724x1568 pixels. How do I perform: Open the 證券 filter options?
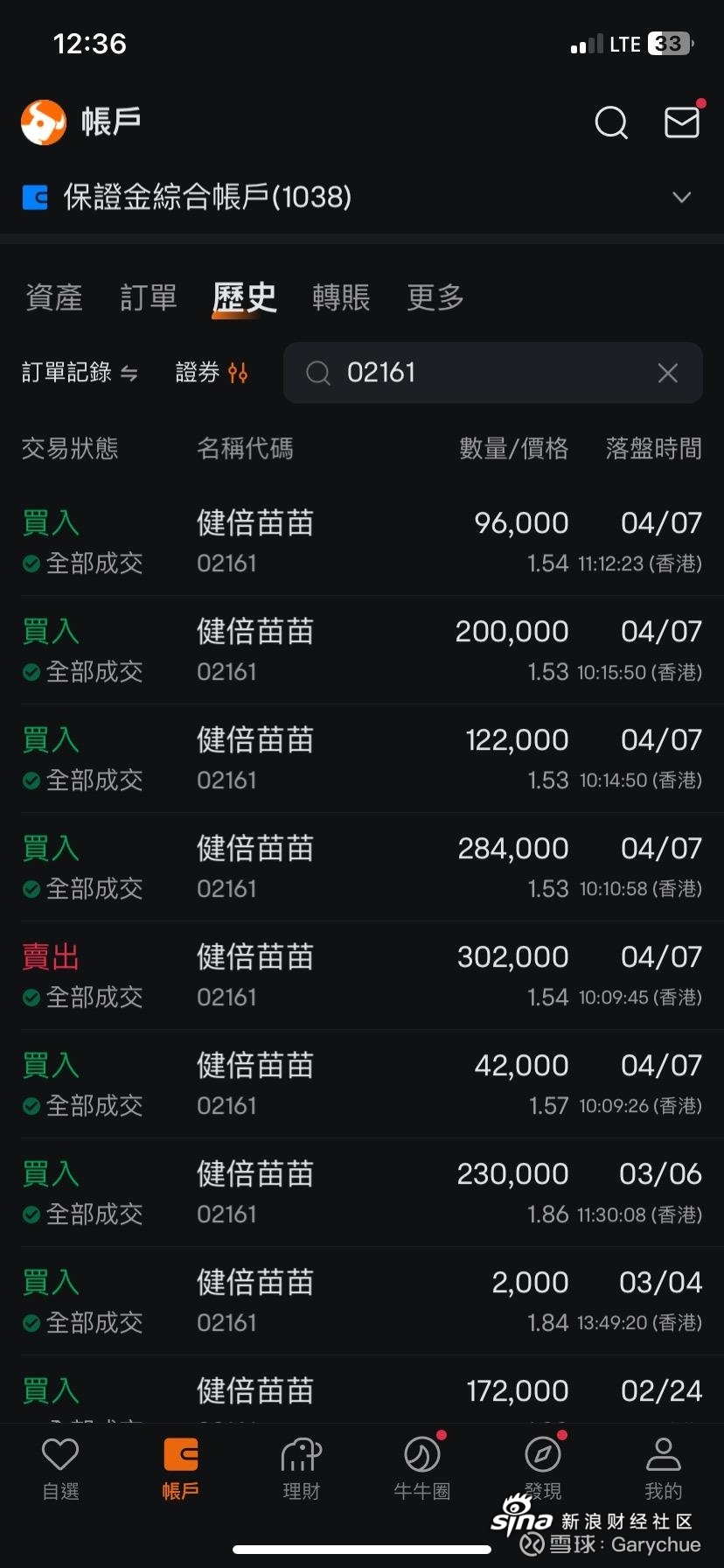(x=212, y=373)
